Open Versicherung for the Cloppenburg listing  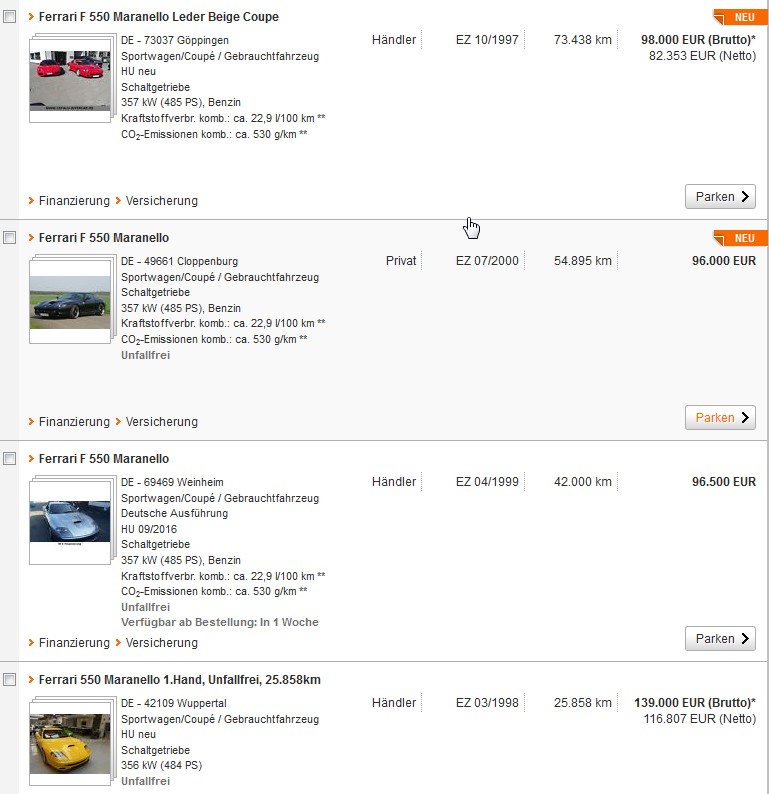click(x=161, y=422)
